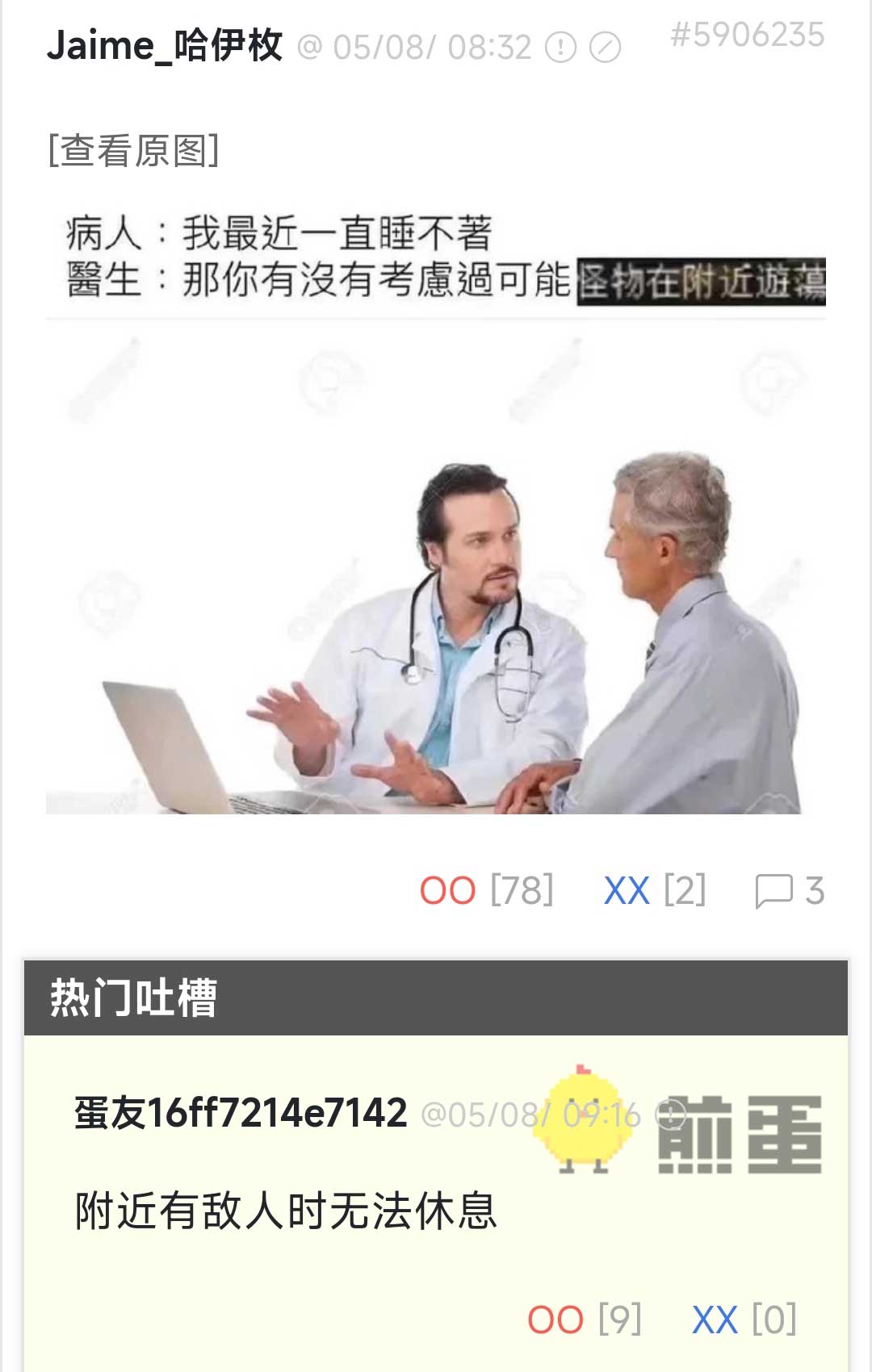Downvote the post with XX [2]
Image resolution: width=872 pixels, height=1372 pixels.
(627, 891)
